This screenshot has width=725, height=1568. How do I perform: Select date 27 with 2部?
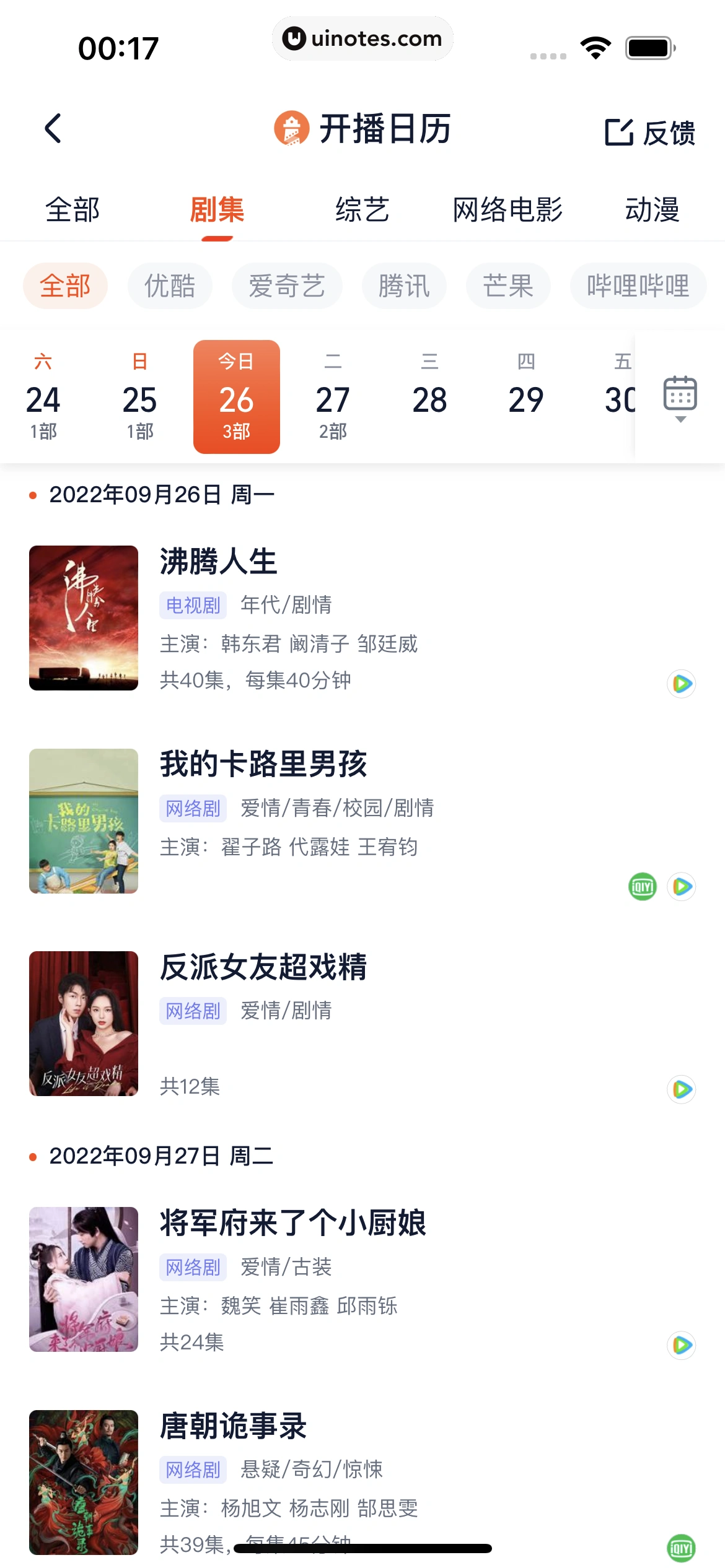[x=333, y=398]
